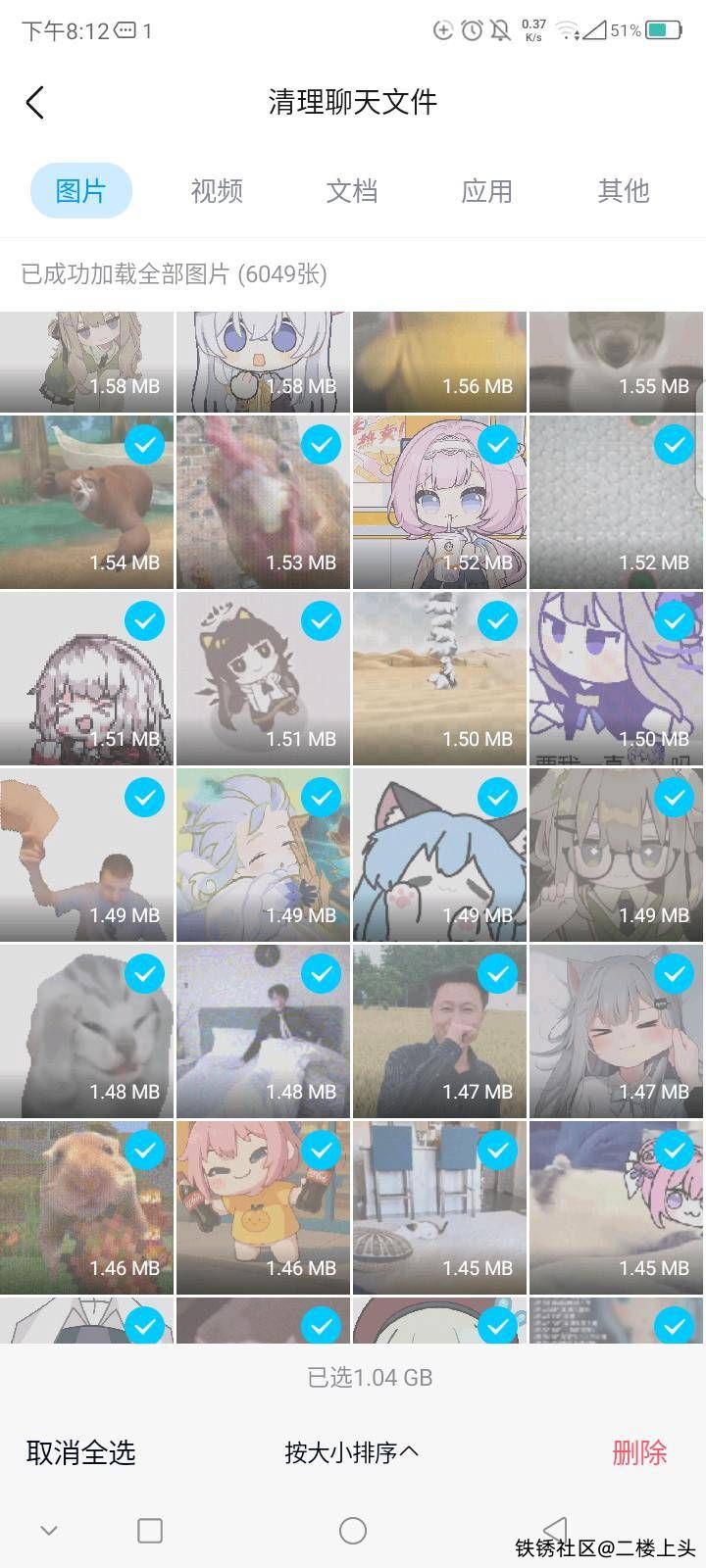Tap the system home button
The image size is (706, 1568).
(352, 1530)
